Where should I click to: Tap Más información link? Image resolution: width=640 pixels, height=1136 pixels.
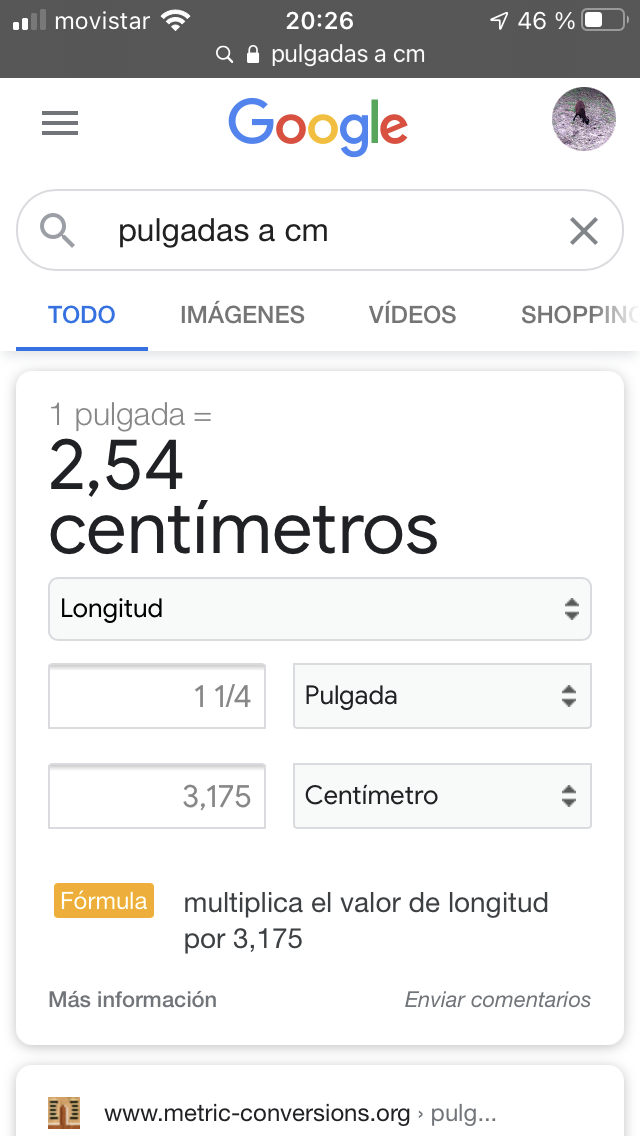pyautogui.click(x=132, y=999)
